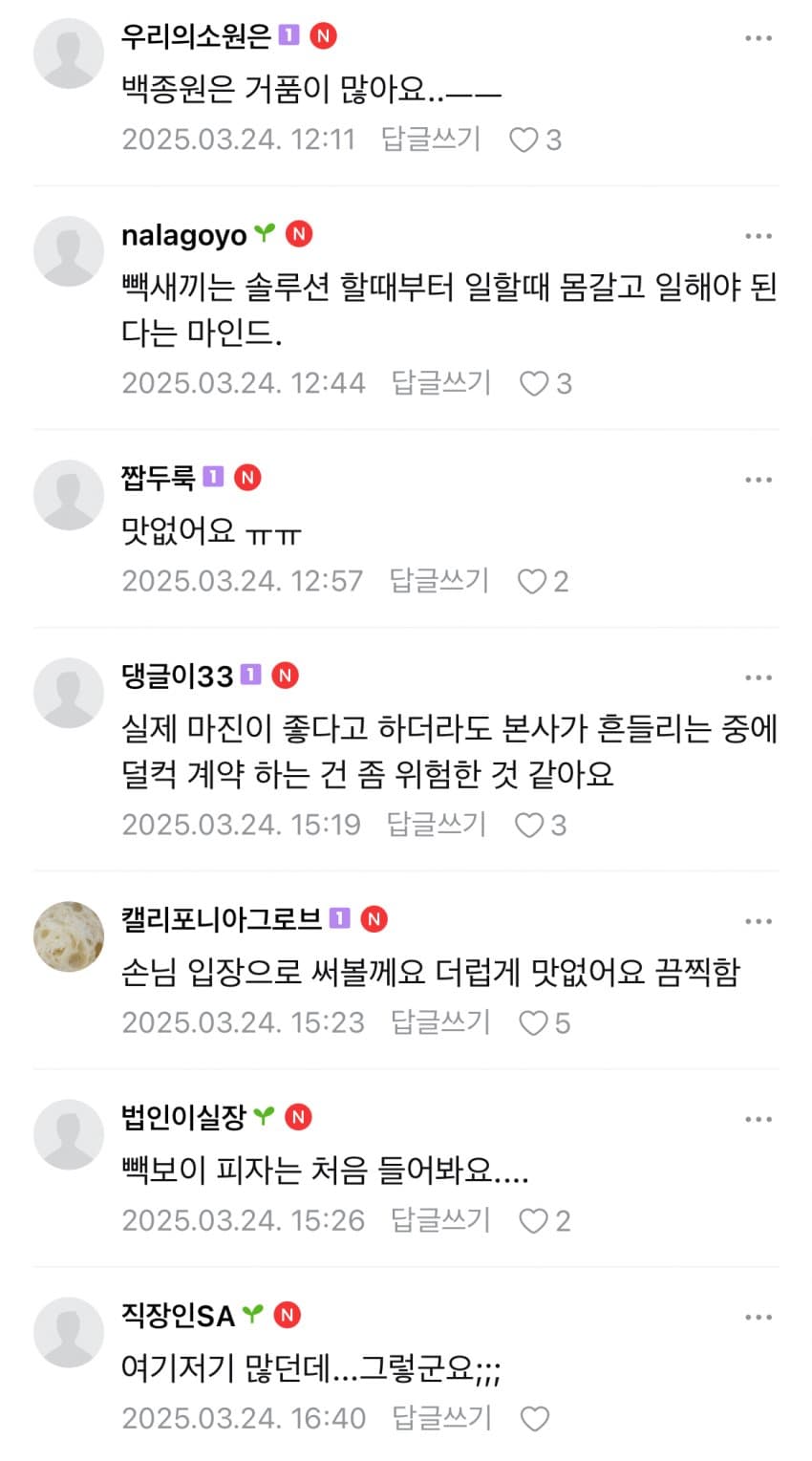Like 법인이실장's comment
This screenshot has height=1461, width=812.
(533, 1221)
